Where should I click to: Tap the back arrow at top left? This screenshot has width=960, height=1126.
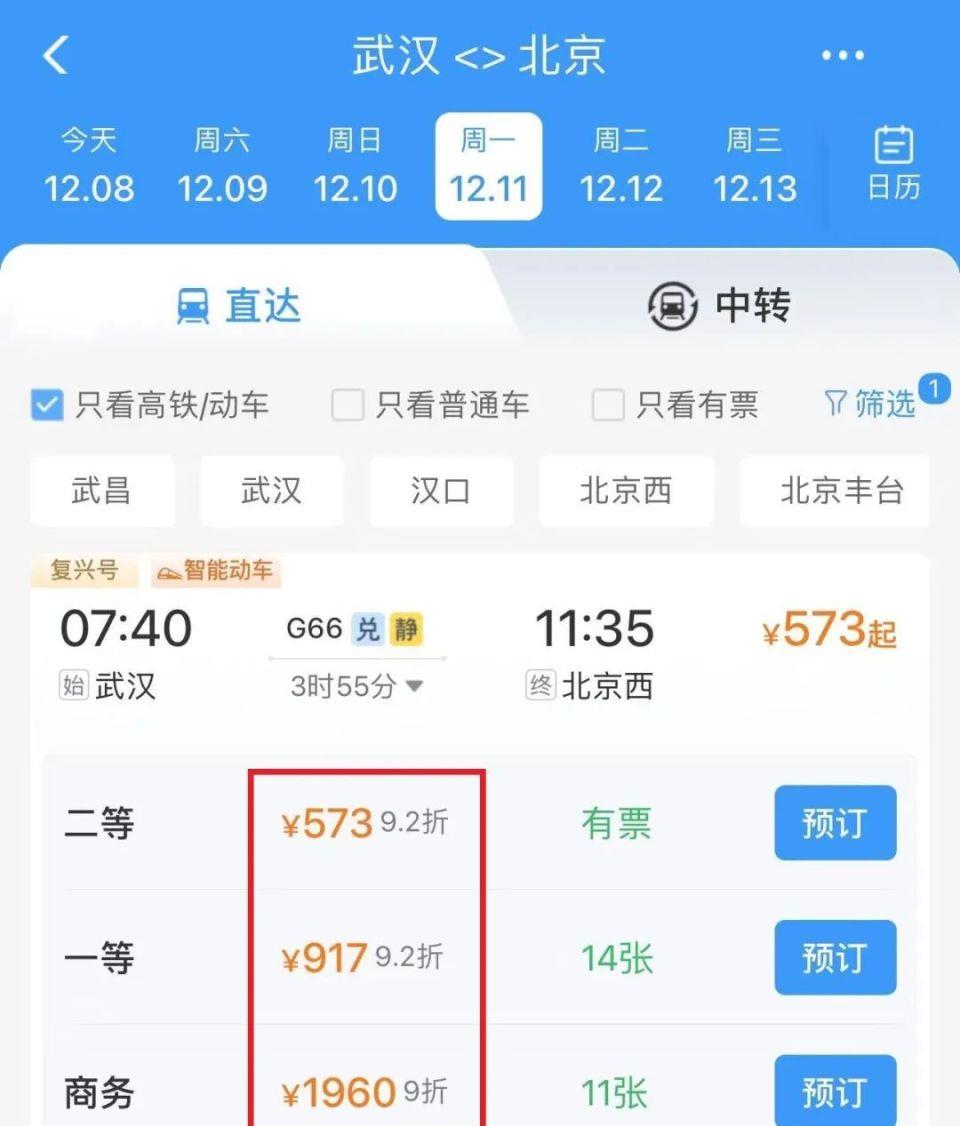pyautogui.click(x=57, y=55)
